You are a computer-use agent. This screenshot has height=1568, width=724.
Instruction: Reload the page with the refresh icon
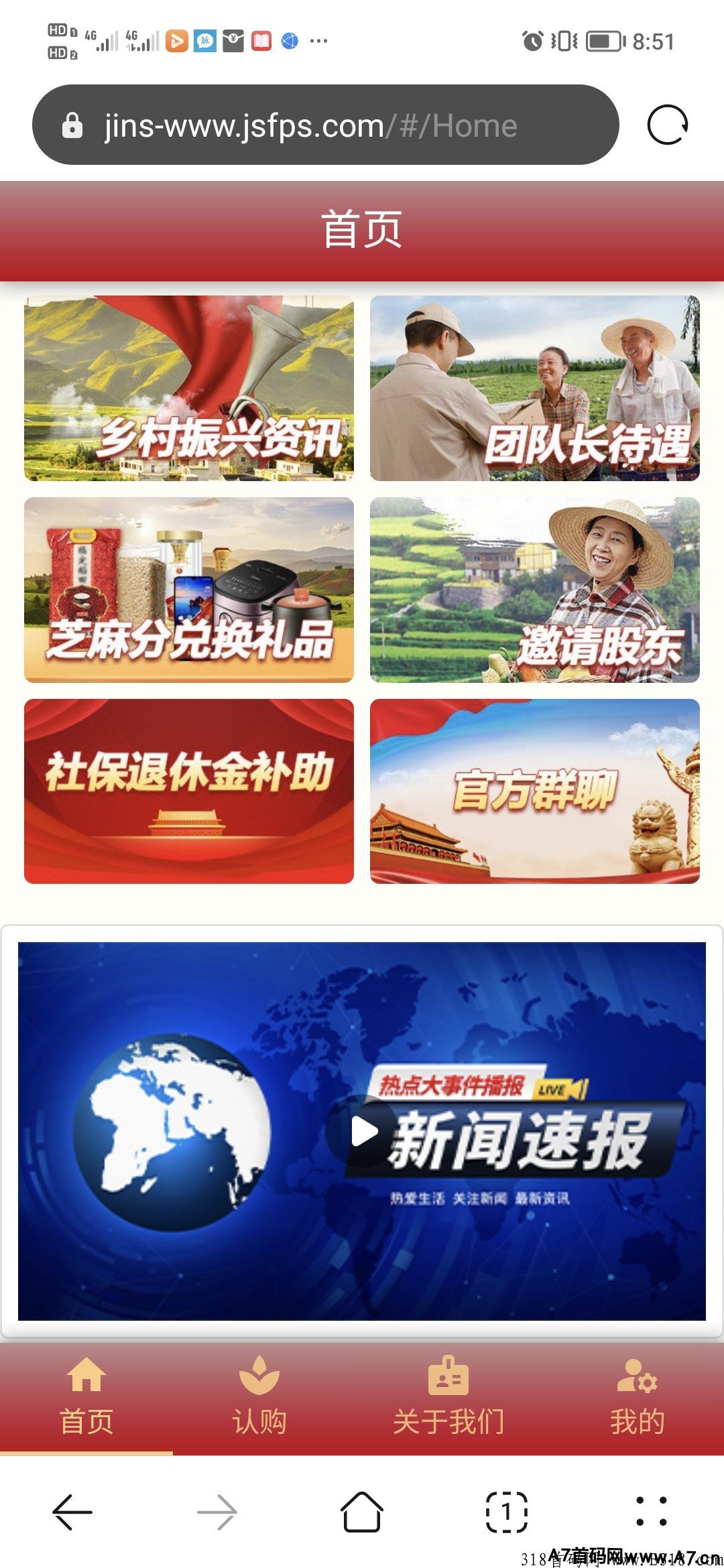tap(667, 125)
